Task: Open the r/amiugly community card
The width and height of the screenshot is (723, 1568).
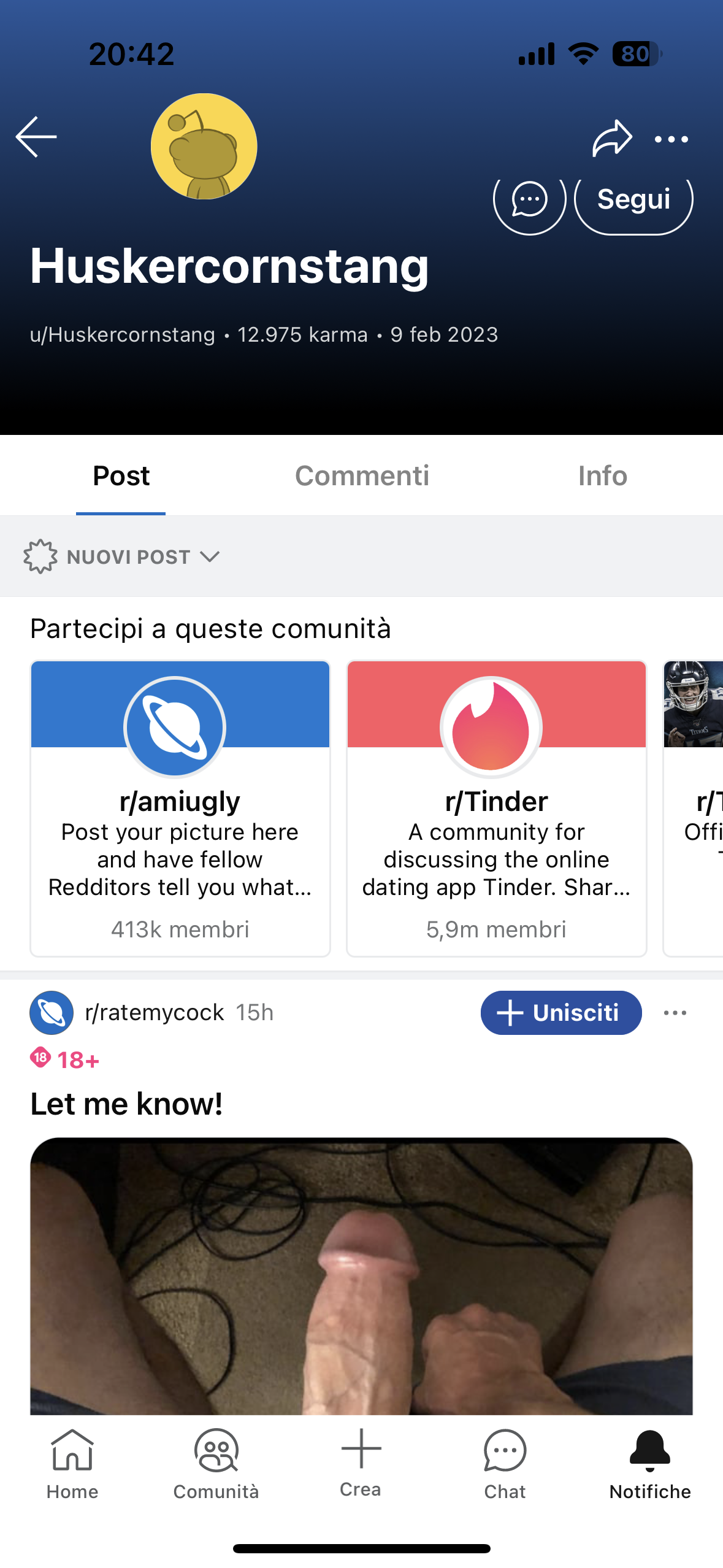Action: [180, 808]
